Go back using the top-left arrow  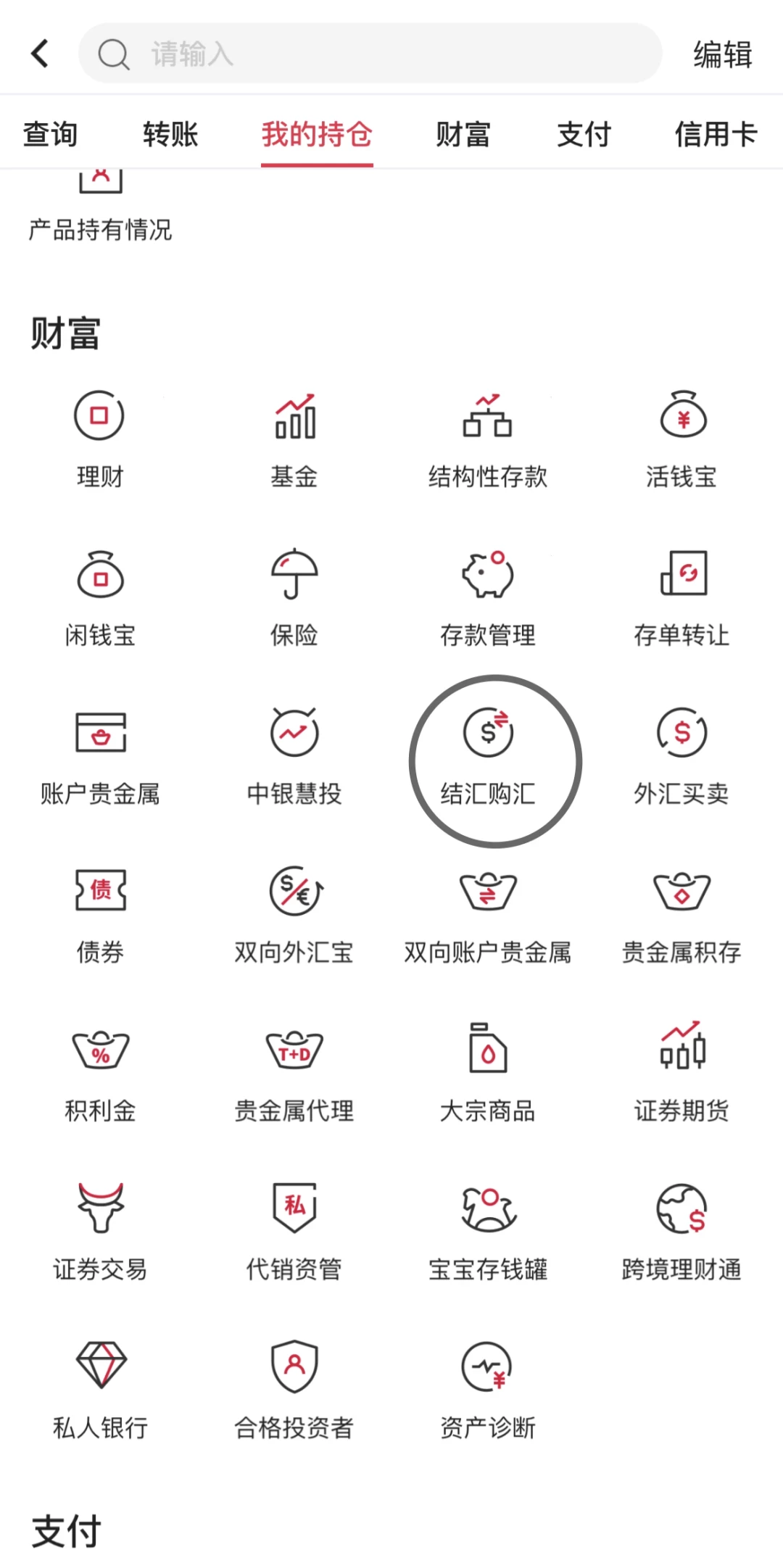click(x=41, y=54)
